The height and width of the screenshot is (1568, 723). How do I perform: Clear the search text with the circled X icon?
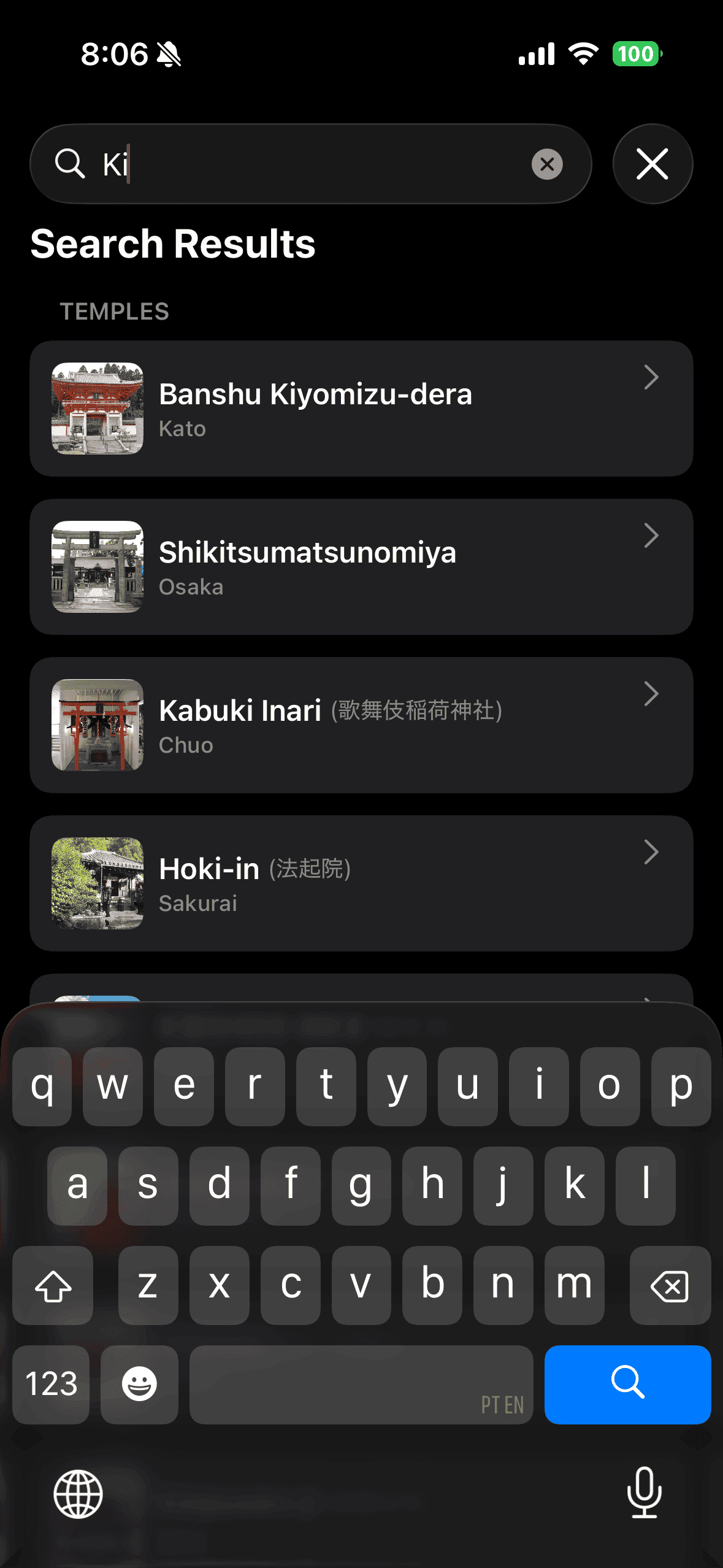(548, 164)
